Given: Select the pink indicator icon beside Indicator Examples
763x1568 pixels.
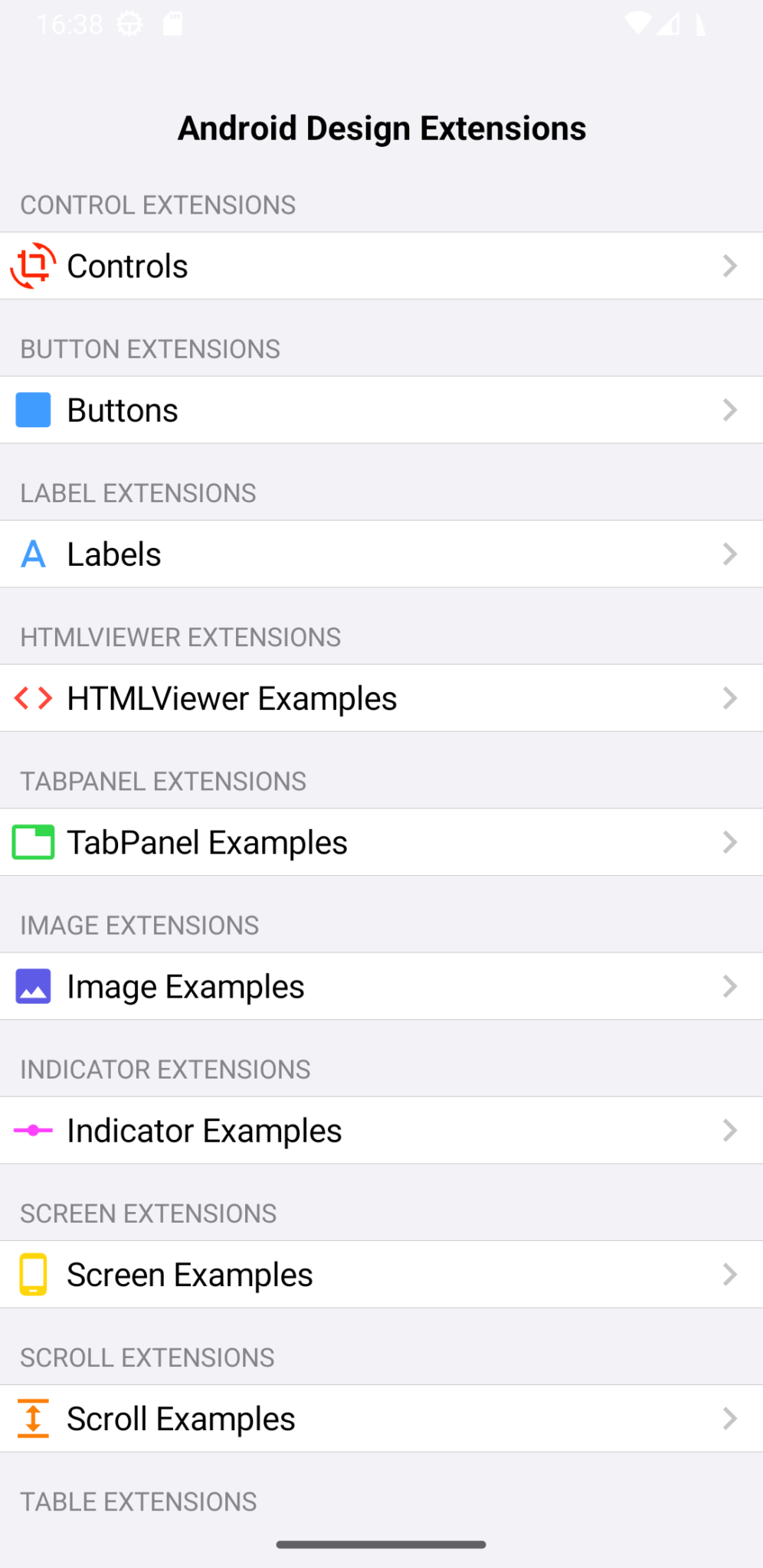Looking at the screenshot, I should pyautogui.click(x=33, y=1130).
